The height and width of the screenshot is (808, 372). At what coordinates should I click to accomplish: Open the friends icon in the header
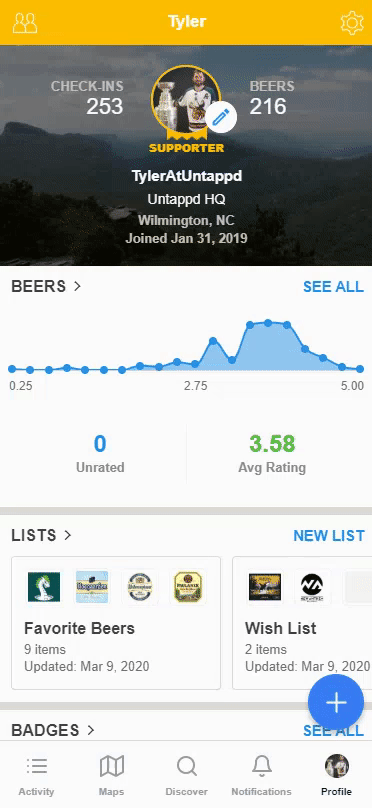click(25, 23)
